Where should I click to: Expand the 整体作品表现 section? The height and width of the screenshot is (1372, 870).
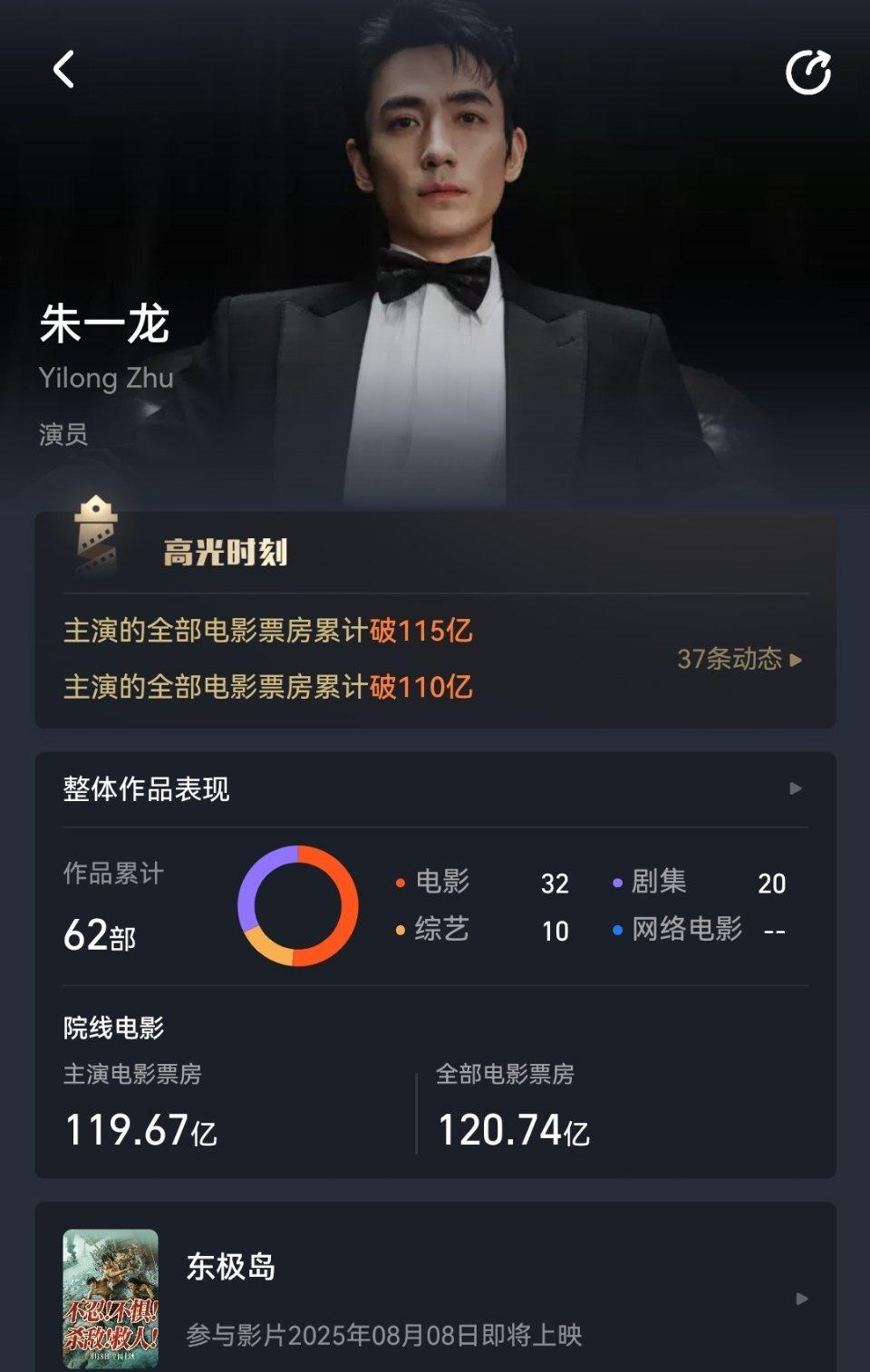click(795, 788)
